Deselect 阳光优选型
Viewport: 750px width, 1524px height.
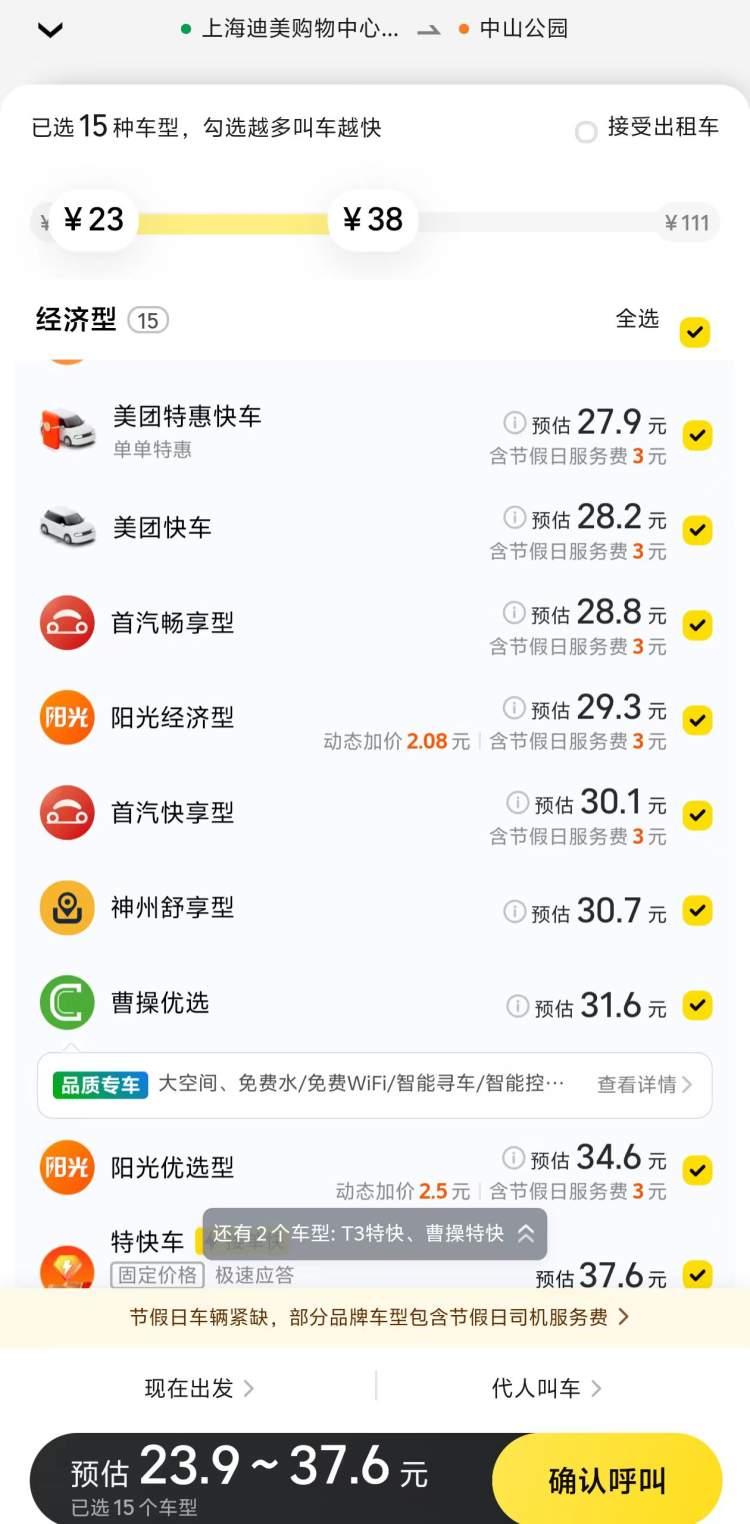tap(697, 1170)
